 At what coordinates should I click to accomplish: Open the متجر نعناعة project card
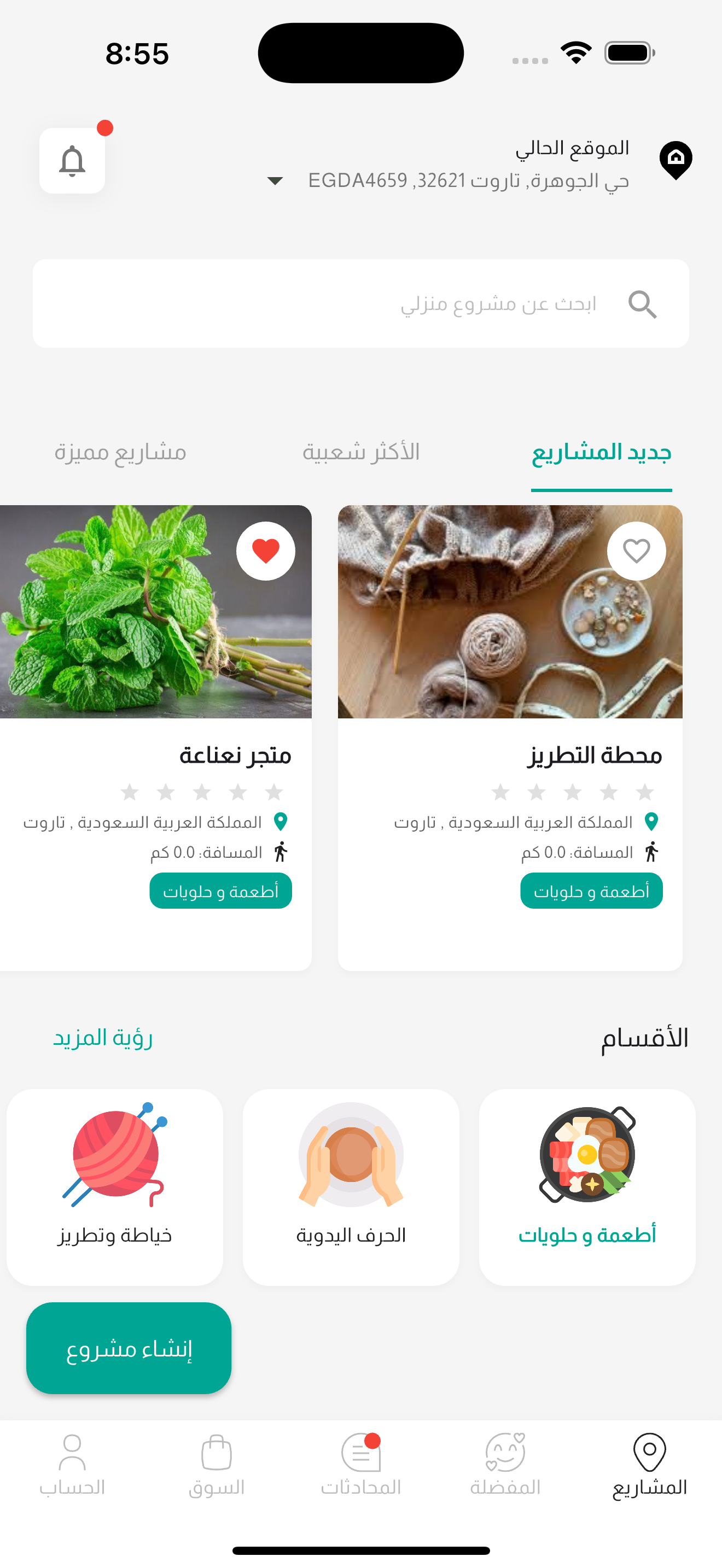[155, 755]
